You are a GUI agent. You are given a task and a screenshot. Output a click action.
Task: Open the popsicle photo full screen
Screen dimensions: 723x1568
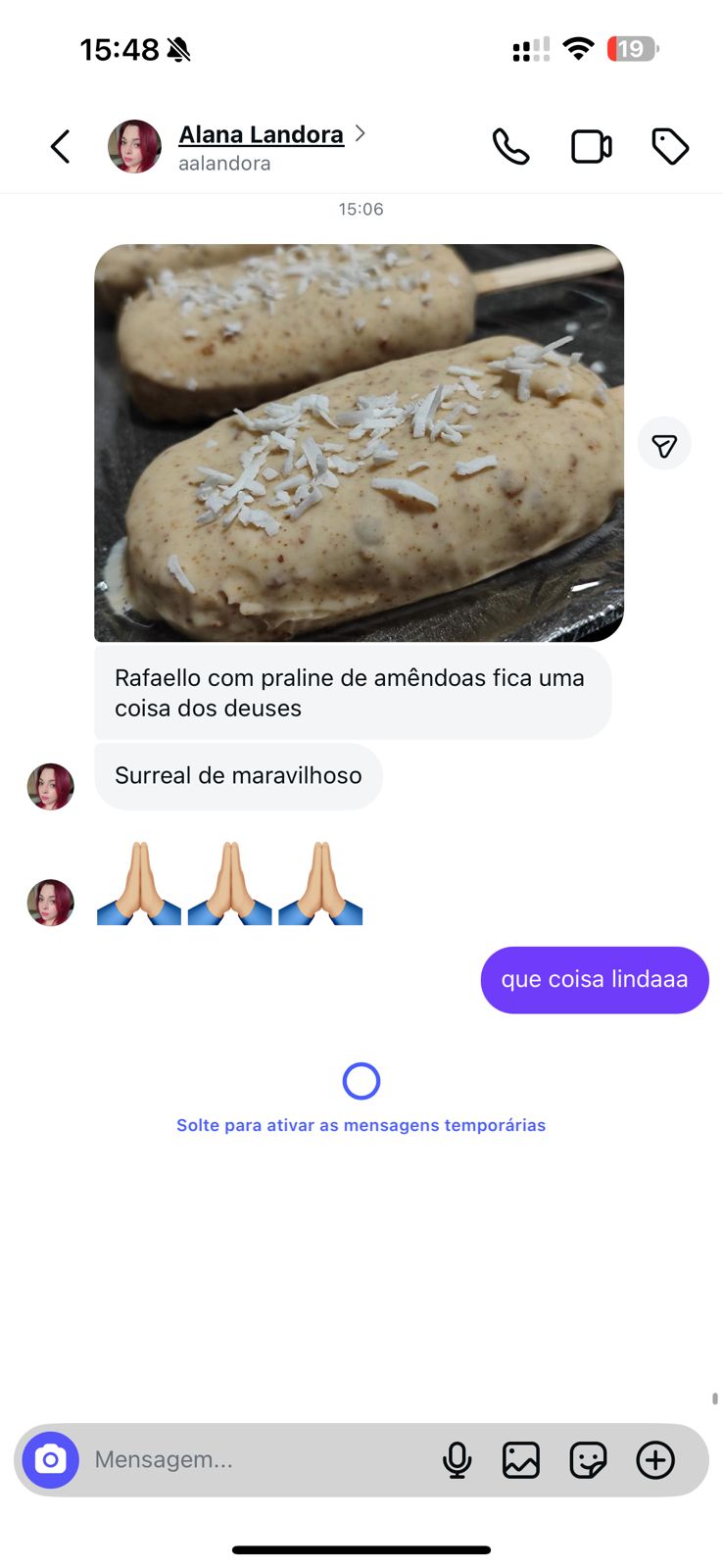pos(359,443)
